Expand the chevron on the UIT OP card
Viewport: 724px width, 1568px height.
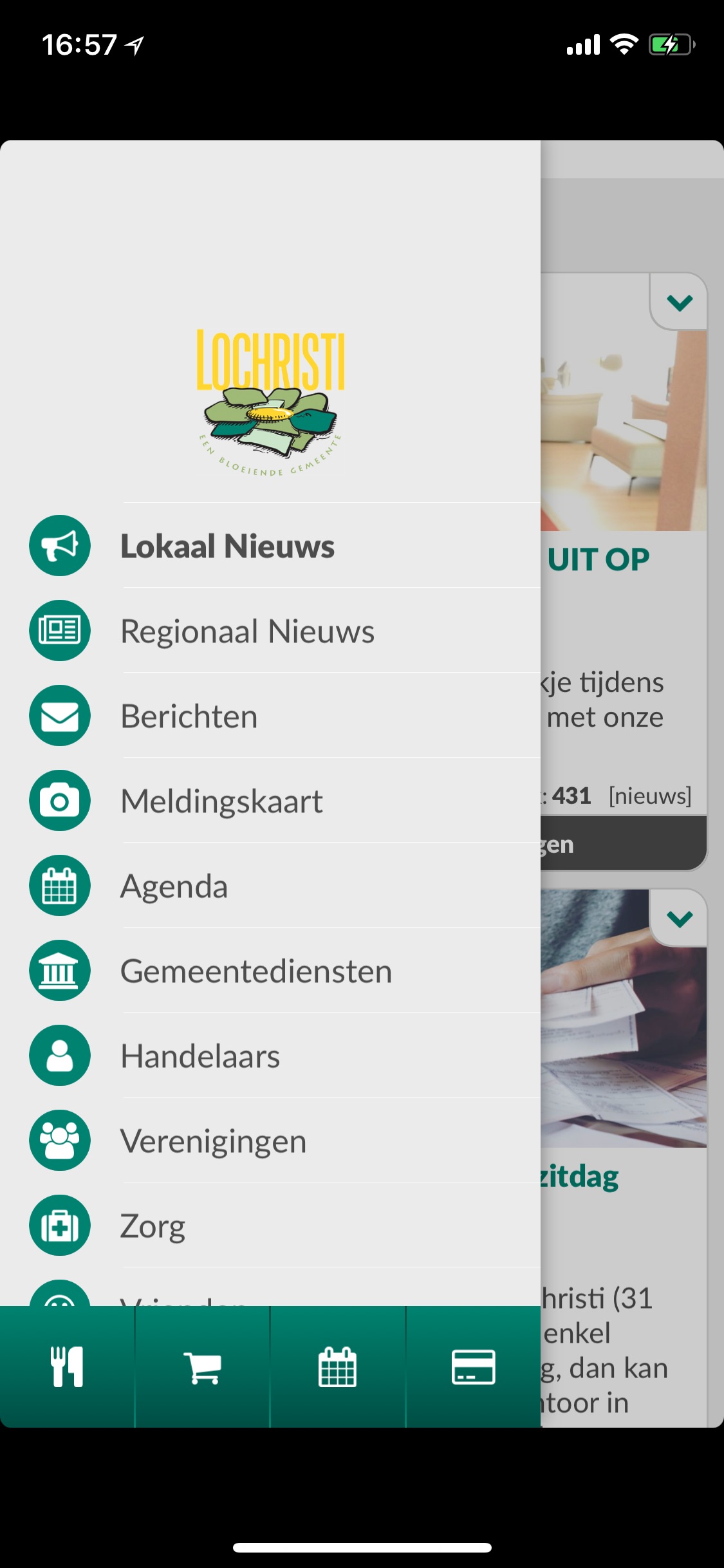[680, 302]
